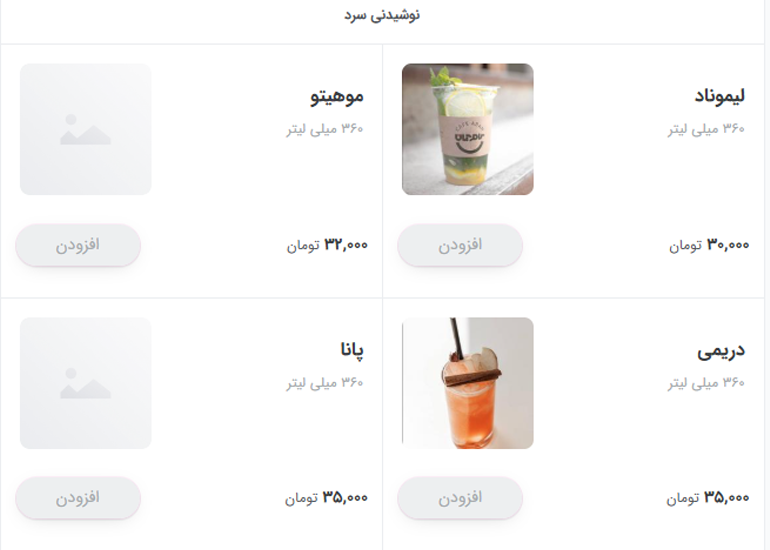Viewport: 770px width, 550px height.
Task: Add دریمی to the order
Action: pos(459,498)
